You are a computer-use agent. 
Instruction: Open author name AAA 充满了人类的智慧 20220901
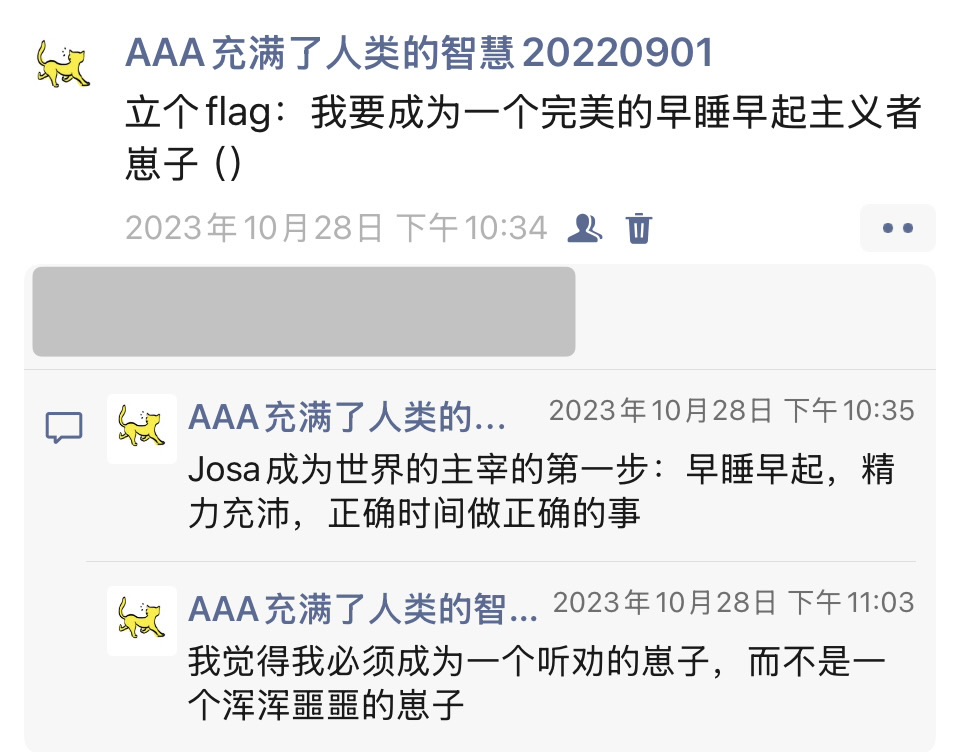(x=419, y=53)
